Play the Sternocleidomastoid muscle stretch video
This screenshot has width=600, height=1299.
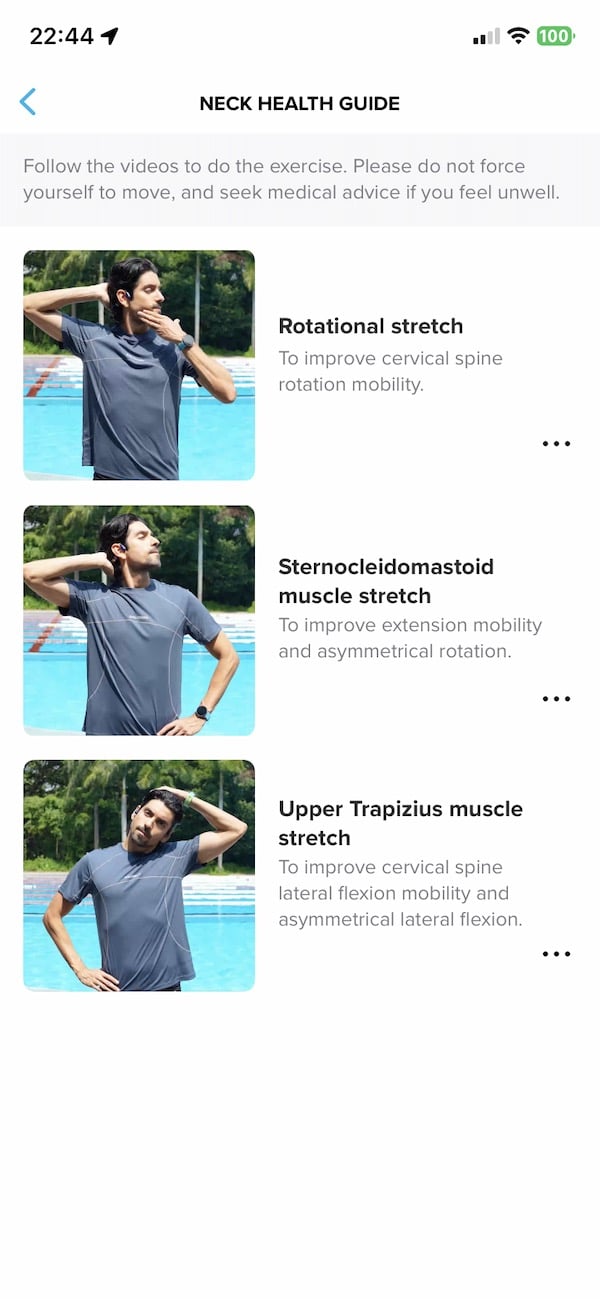[139, 620]
